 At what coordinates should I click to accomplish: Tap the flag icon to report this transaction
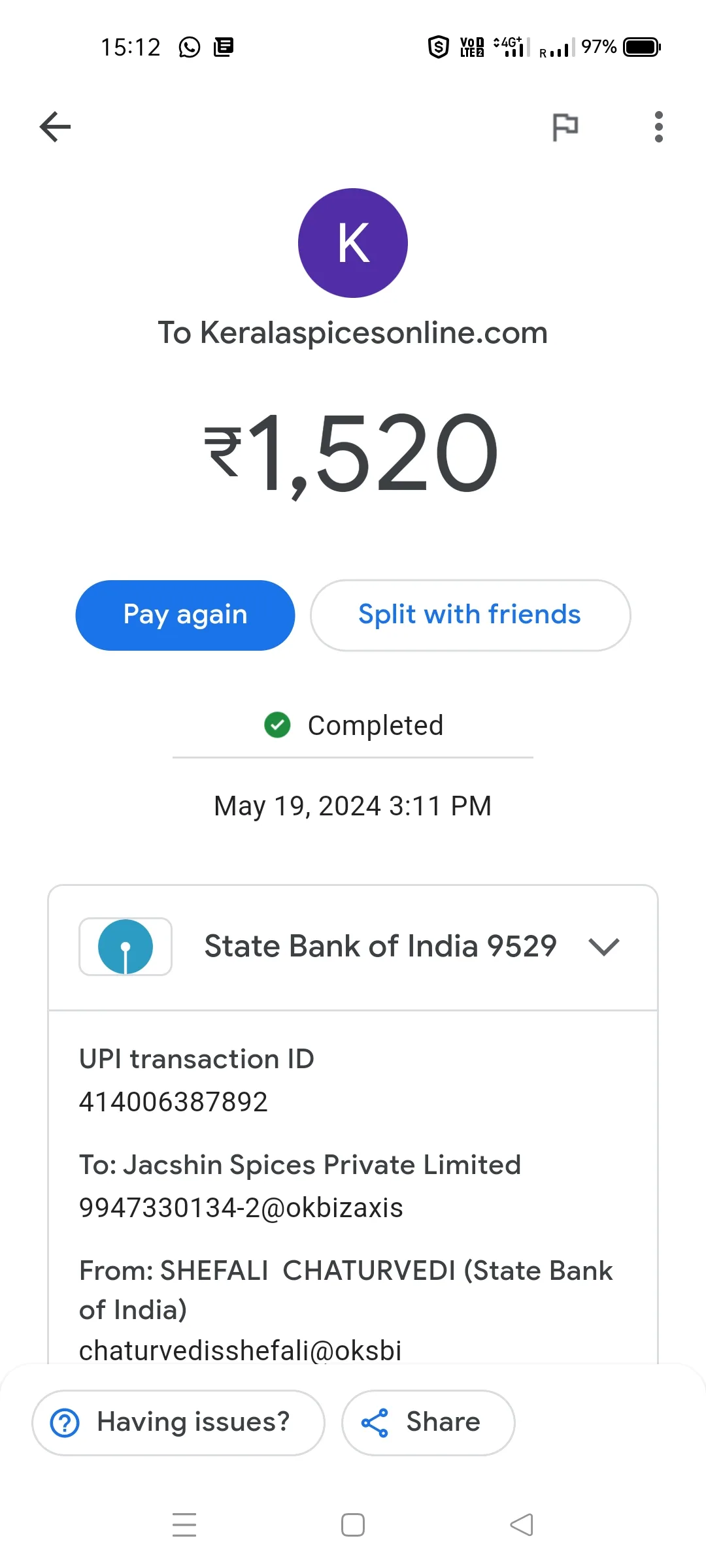tap(565, 127)
